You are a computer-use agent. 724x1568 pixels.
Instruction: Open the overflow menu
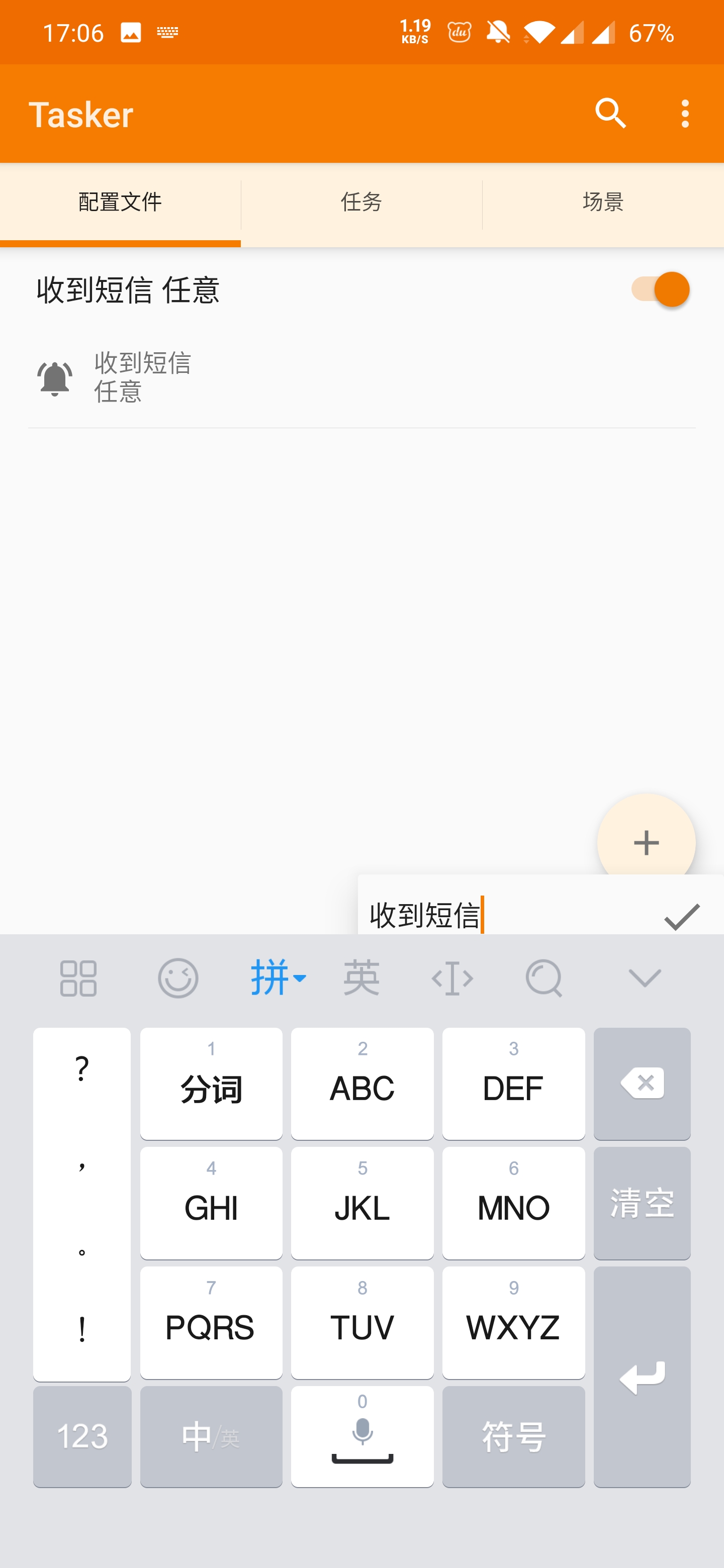click(685, 114)
